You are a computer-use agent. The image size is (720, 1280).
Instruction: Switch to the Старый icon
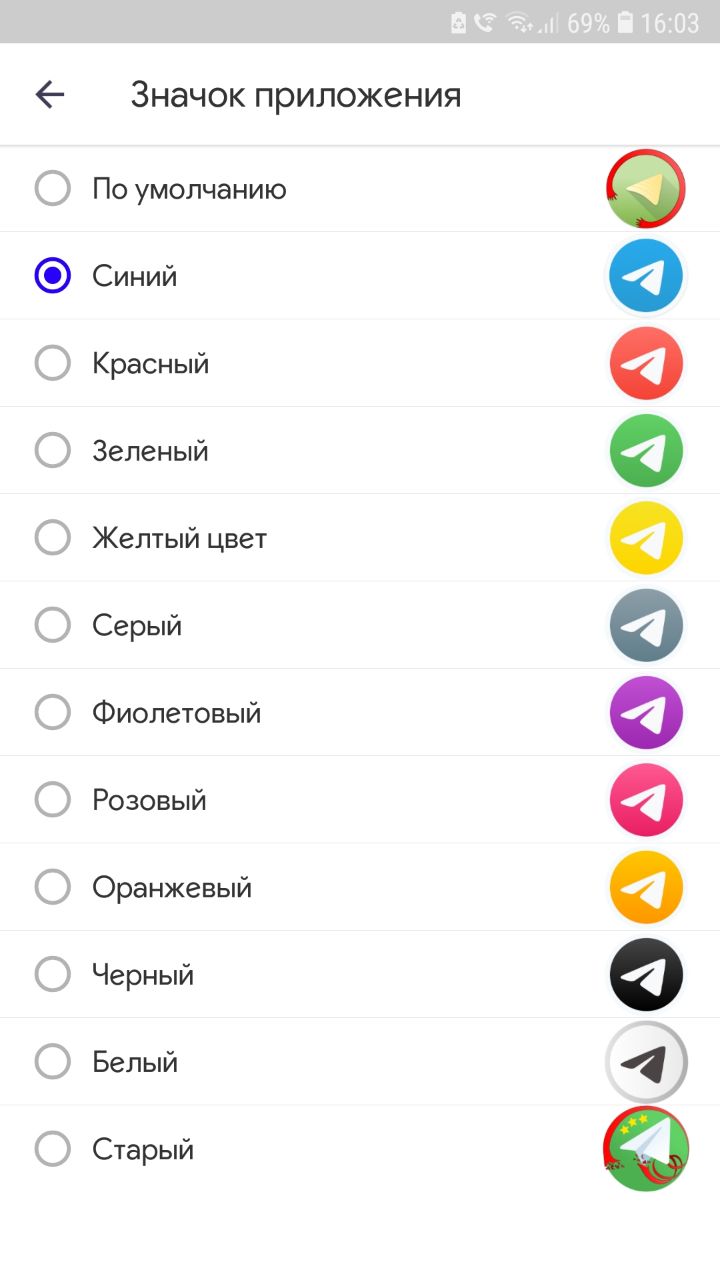(360, 1149)
